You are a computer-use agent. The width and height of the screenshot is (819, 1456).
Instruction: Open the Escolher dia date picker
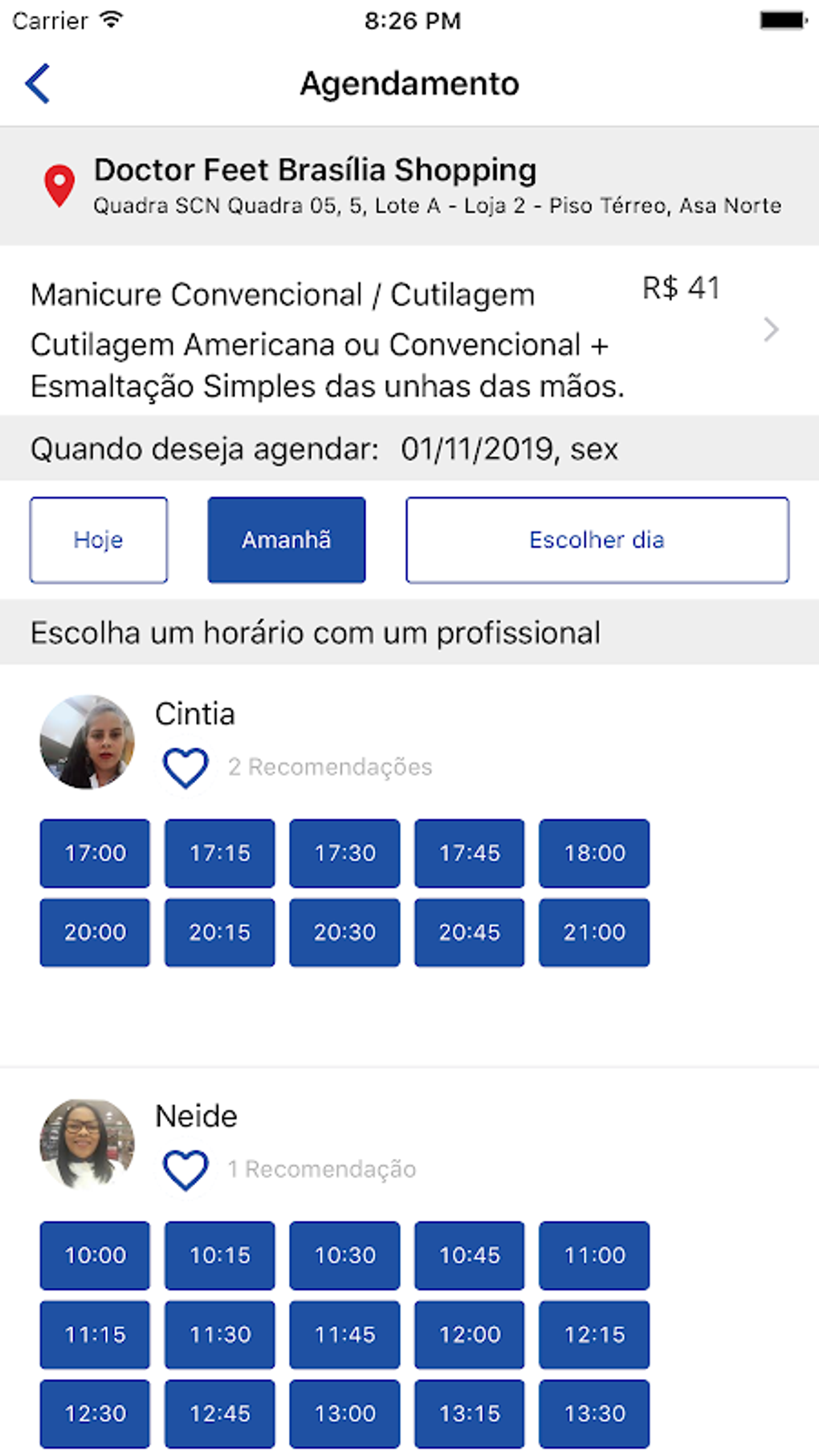point(597,540)
